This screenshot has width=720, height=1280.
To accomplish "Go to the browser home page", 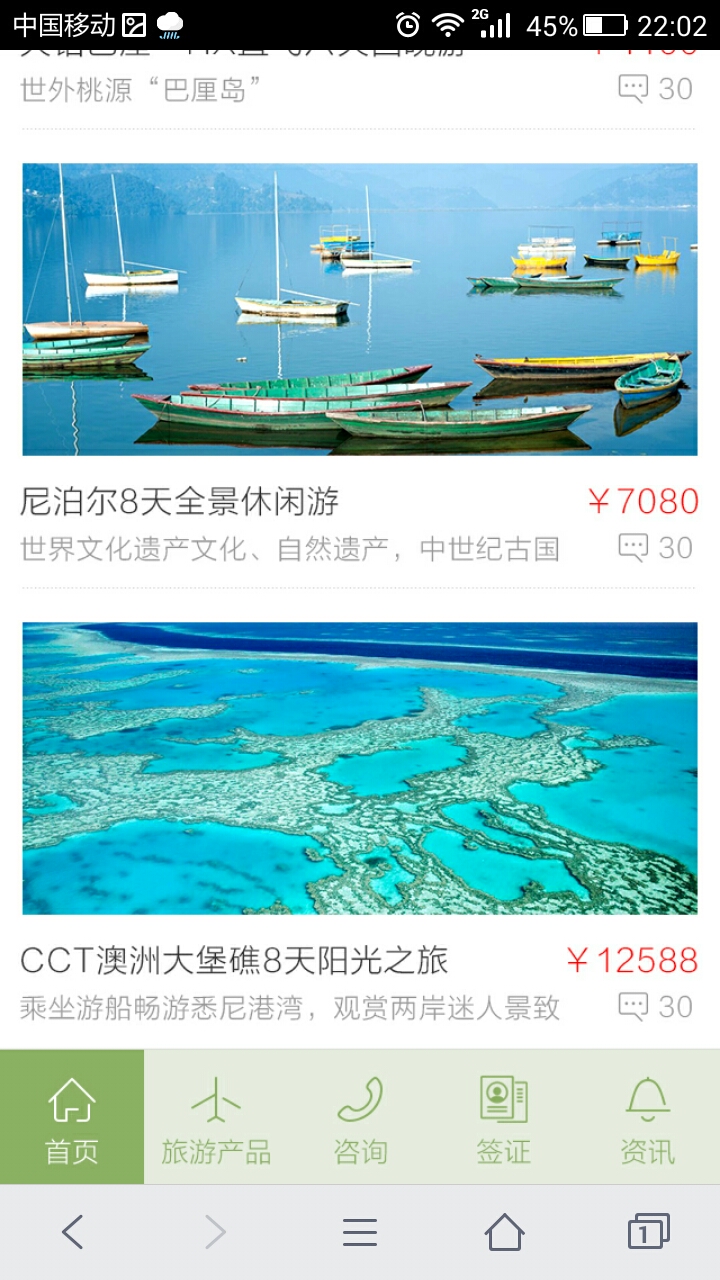I will click(x=504, y=1232).
